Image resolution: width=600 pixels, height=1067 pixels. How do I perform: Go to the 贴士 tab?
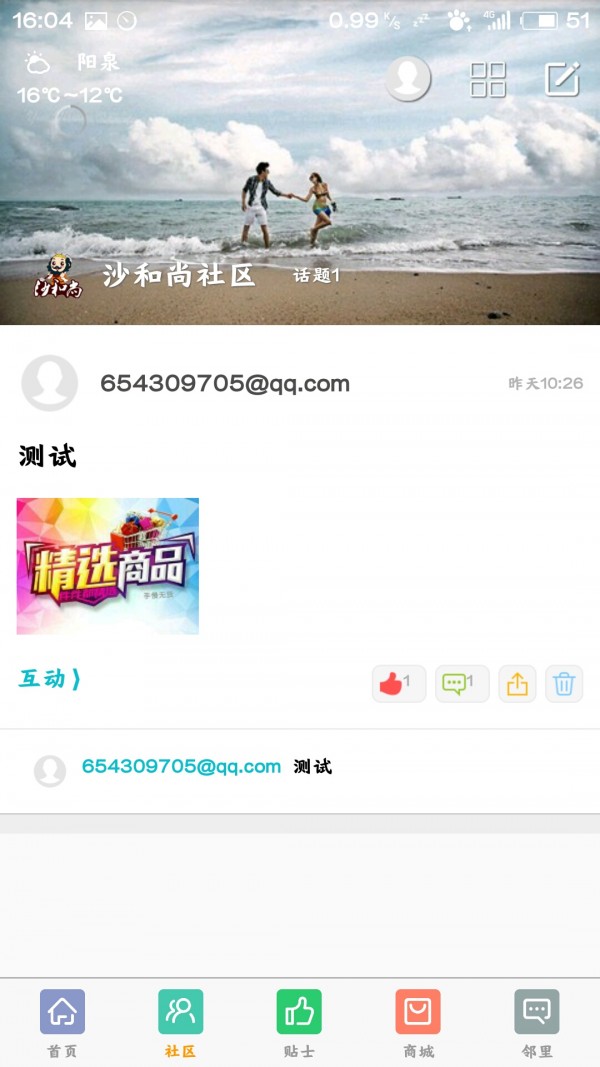299,1023
